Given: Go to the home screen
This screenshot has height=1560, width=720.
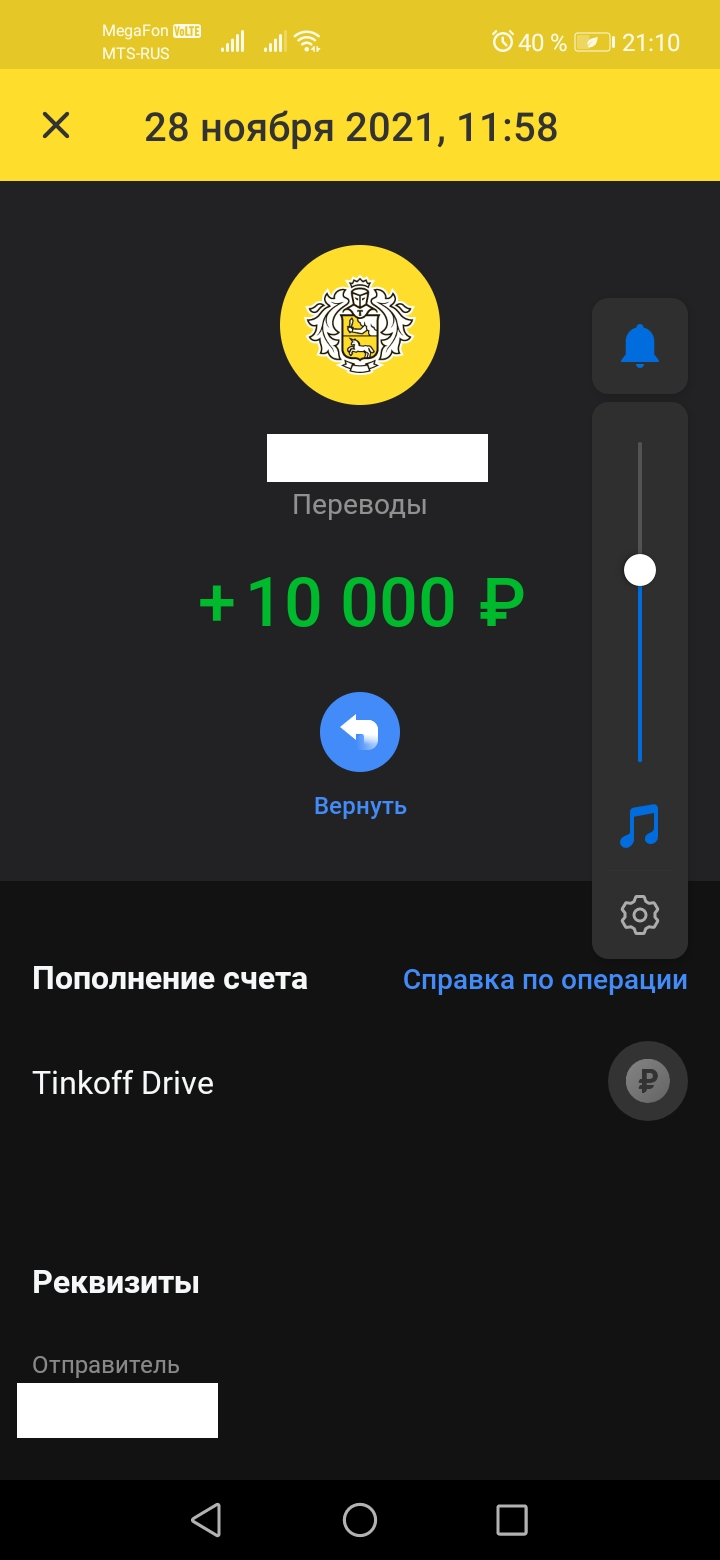Looking at the screenshot, I should click(360, 1520).
